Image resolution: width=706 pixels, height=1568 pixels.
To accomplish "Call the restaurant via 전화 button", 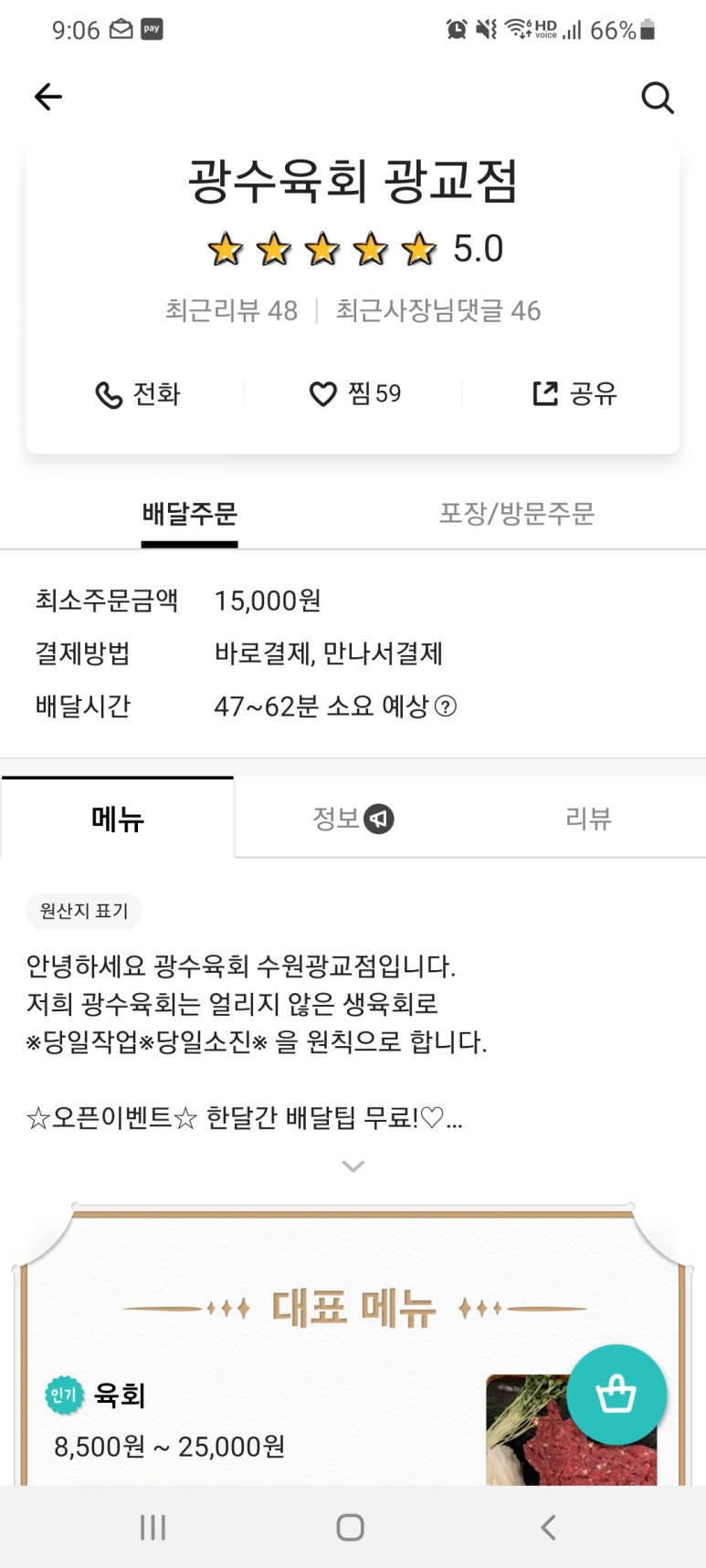I will pyautogui.click(x=138, y=394).
